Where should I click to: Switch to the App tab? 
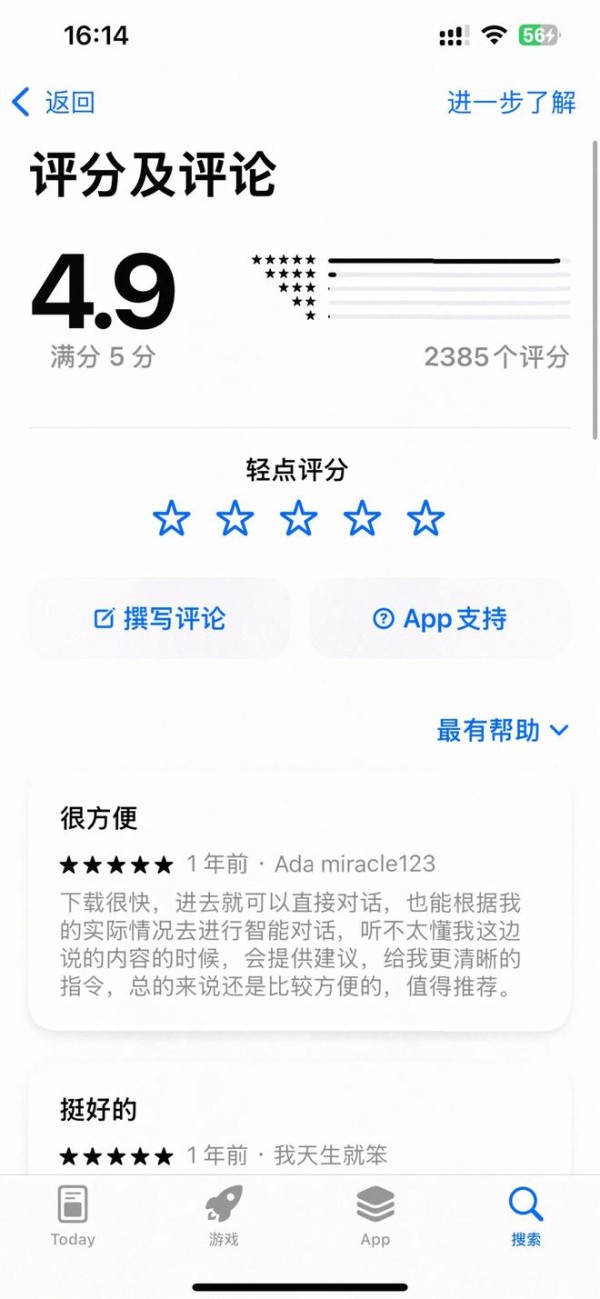point(375,1217)
